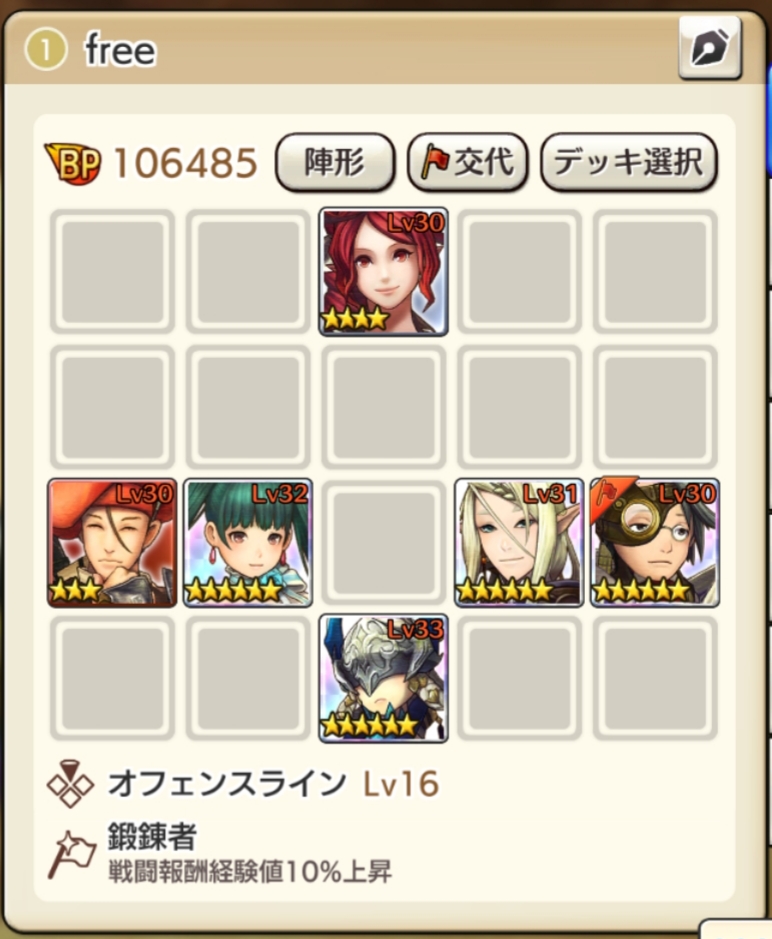Select the red-hat man Lv30 unit
Screen dimensions: 772x939
(x=112, y=542)
